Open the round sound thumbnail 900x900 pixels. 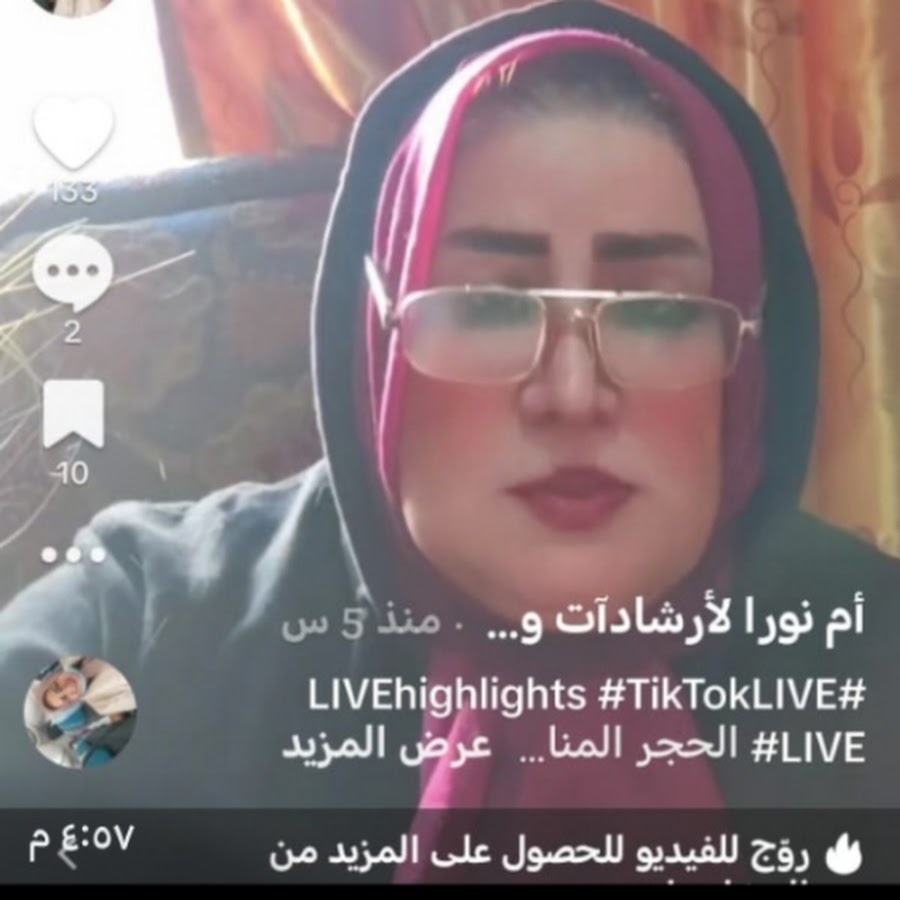tap(80, 712)
